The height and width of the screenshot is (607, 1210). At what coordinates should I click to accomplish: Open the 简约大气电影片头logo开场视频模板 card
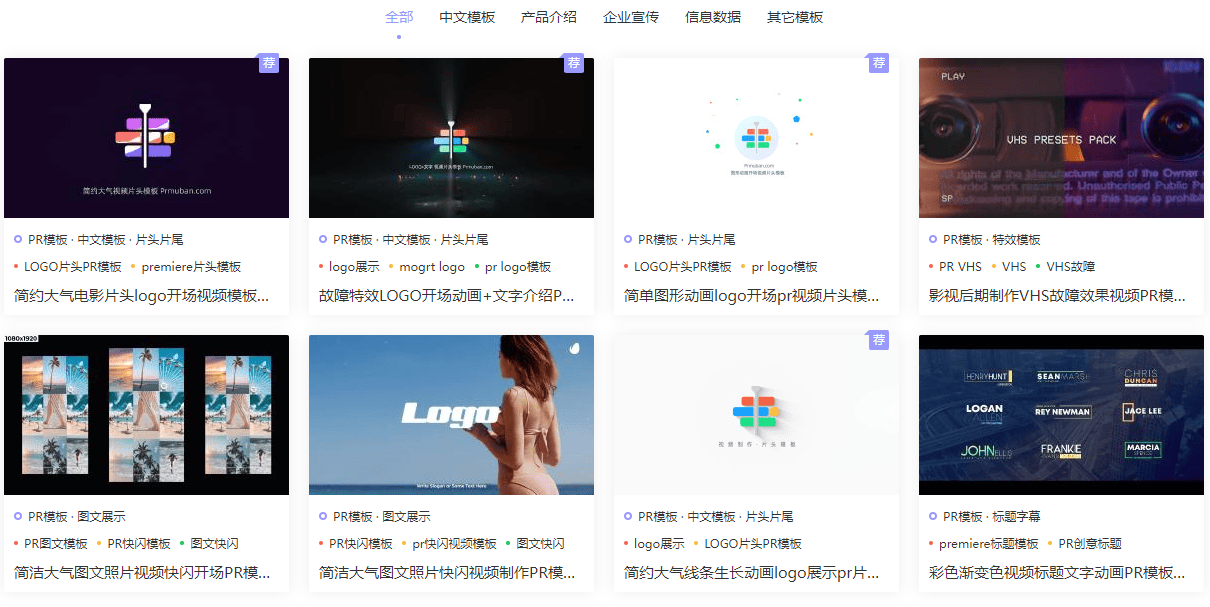(146, 138)
